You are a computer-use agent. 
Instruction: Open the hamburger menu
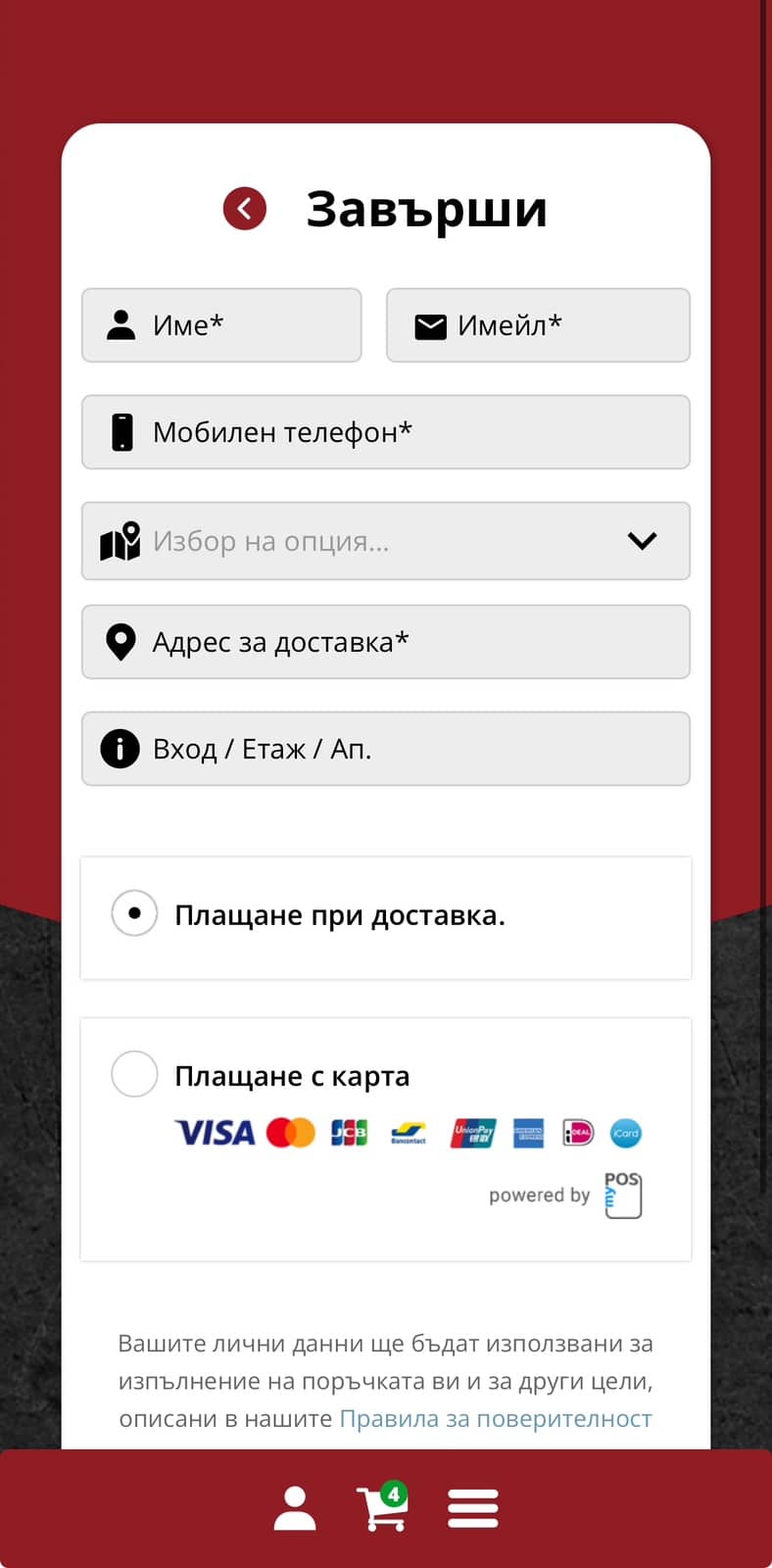pos(473,1508)
